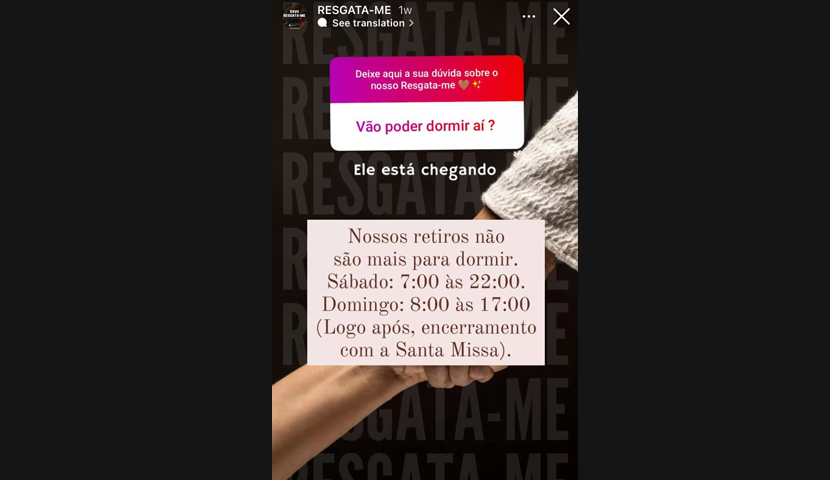Open RESGATA-ME profile picture

coord(294,15)
